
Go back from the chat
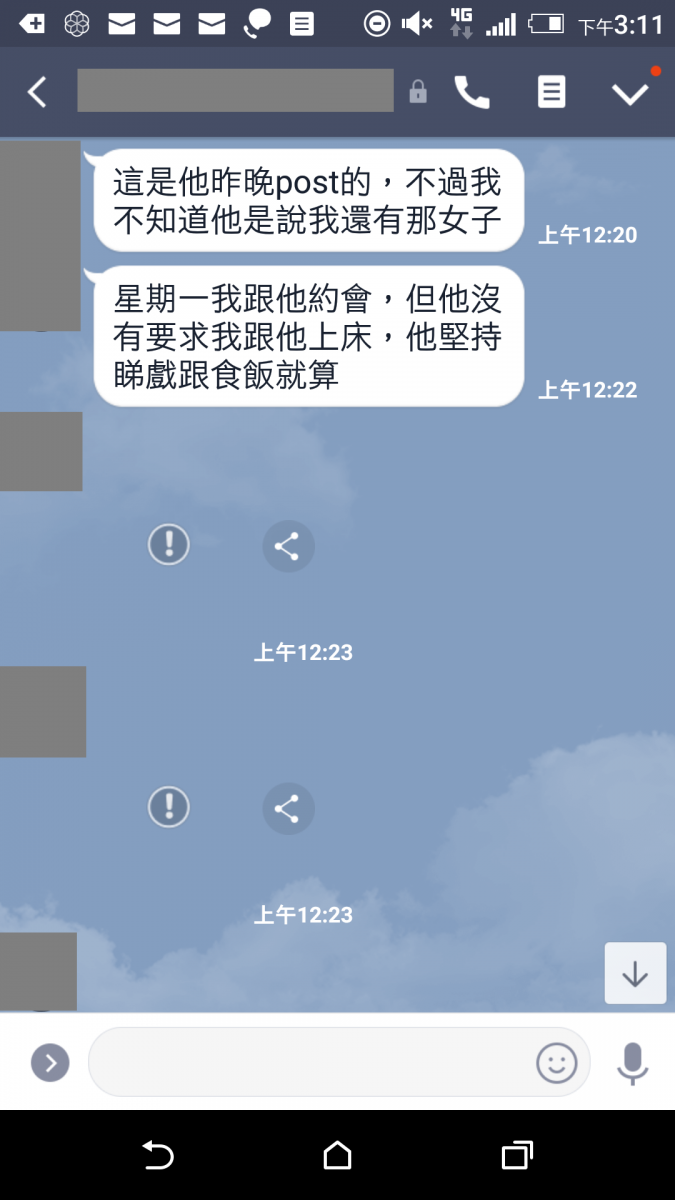pos(37,93)
